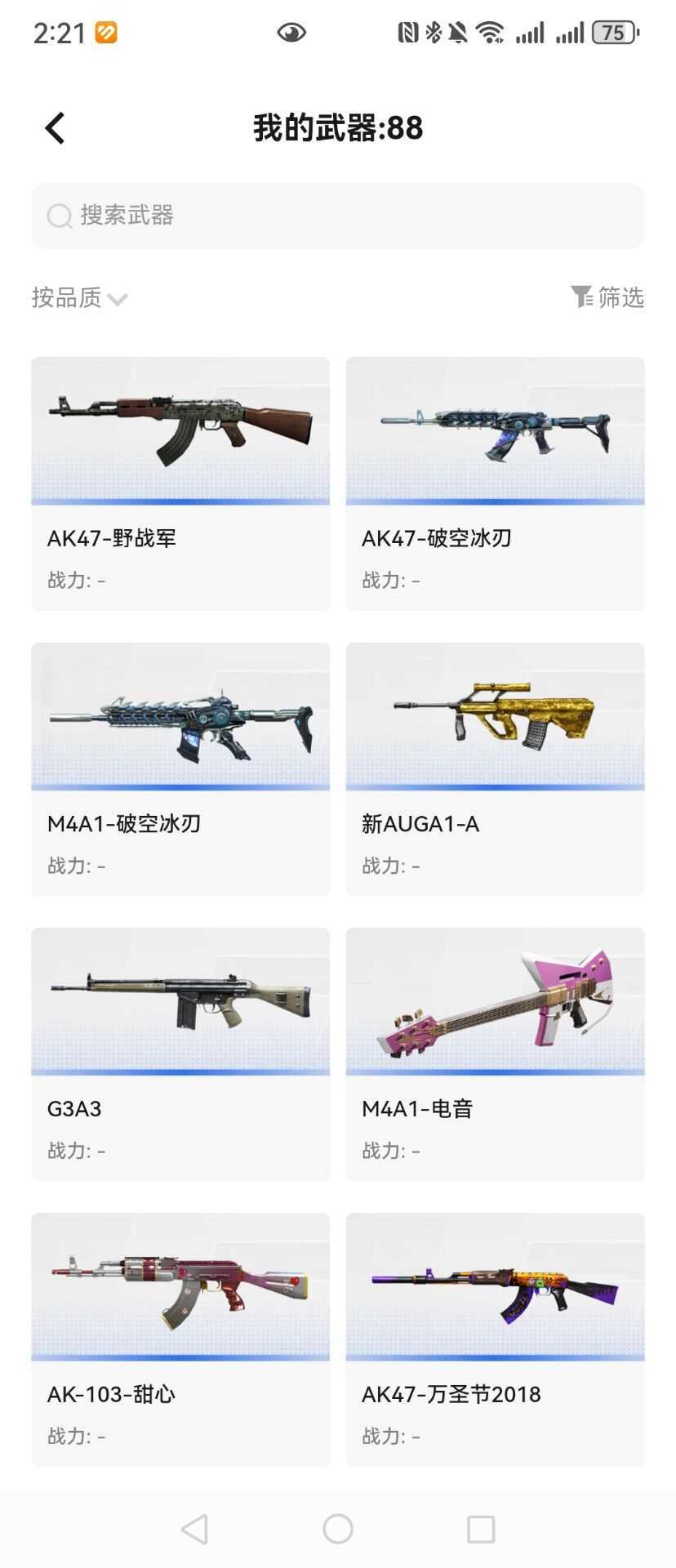Go back using the top-left arrow
The width and height of the screenshot is (676, 1568).
(55, 128)
